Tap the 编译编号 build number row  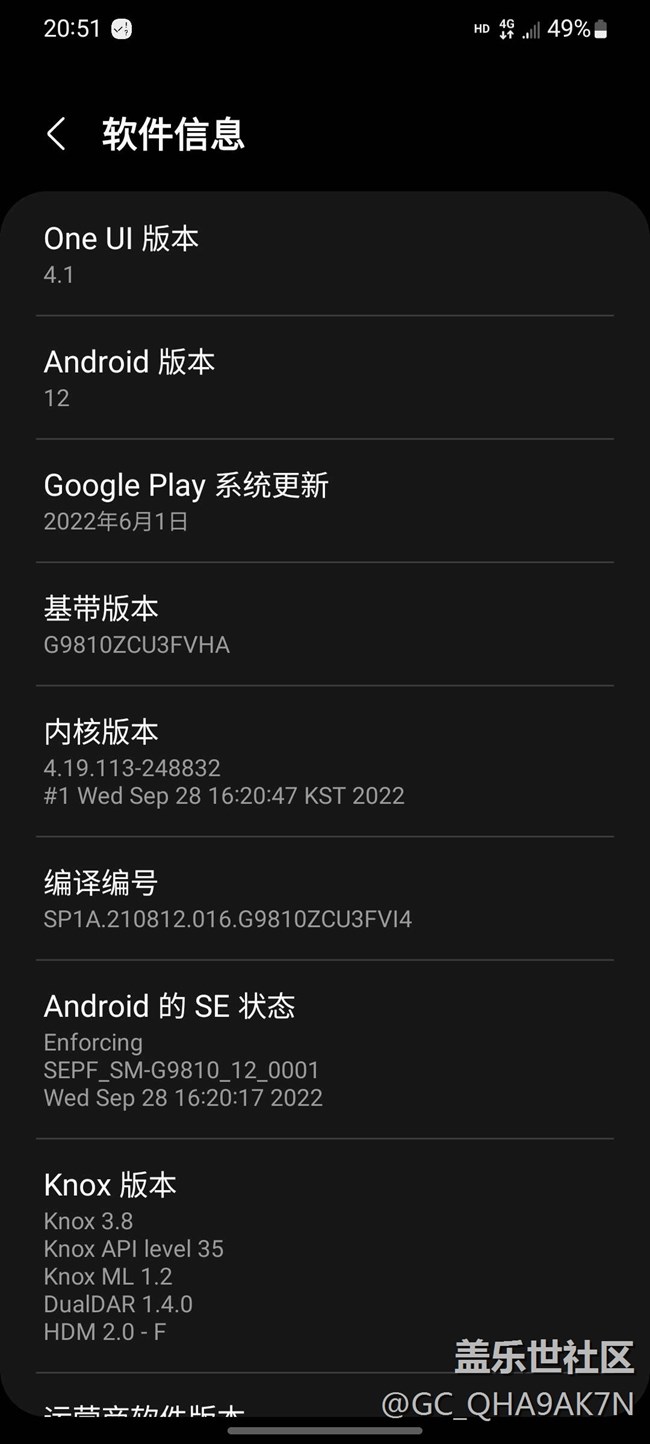coord(324,899)
